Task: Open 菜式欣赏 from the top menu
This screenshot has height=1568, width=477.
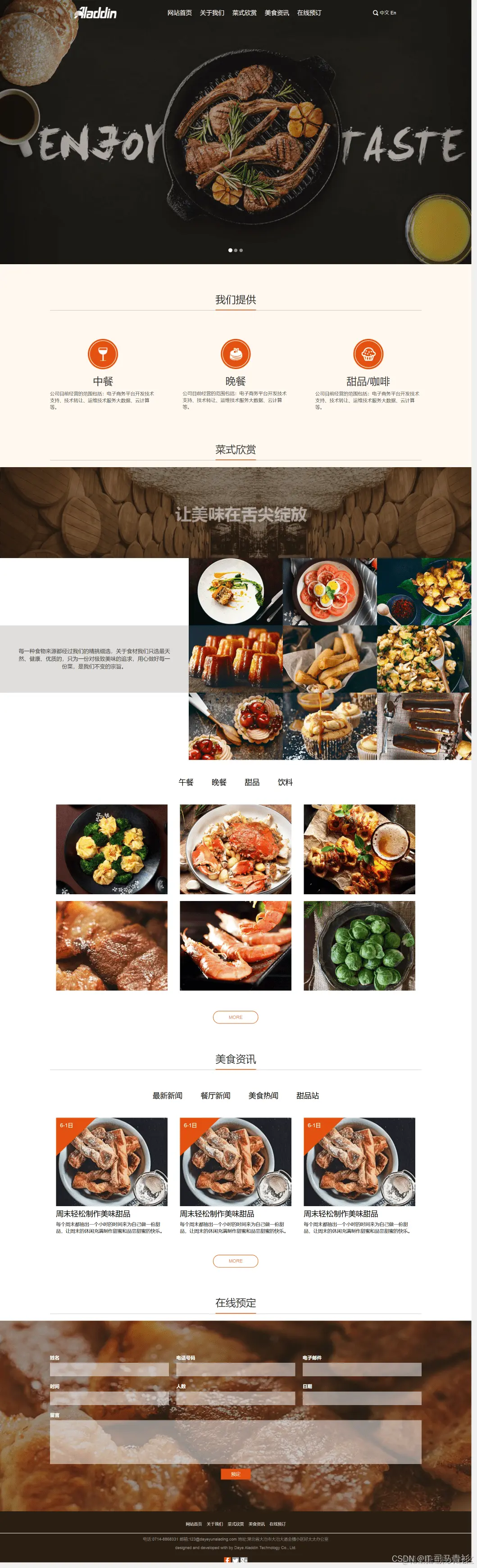Action: tap(244, 13)
